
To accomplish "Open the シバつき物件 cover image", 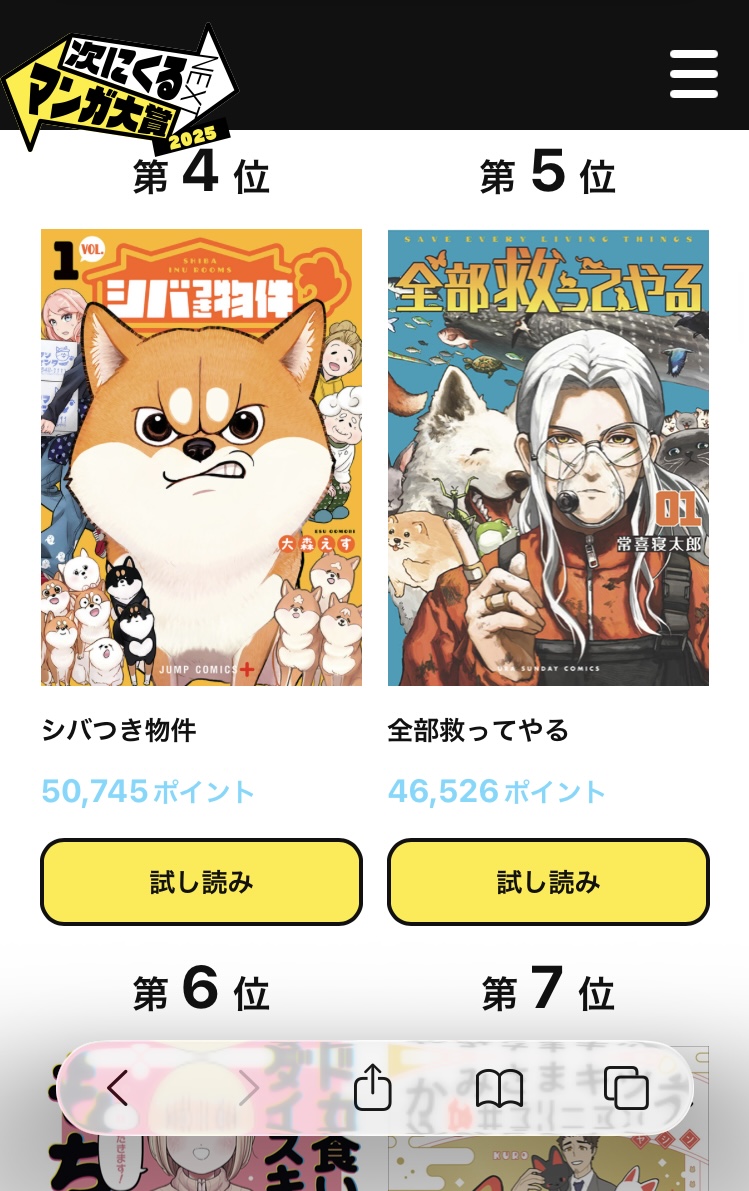I will (201, 457).
